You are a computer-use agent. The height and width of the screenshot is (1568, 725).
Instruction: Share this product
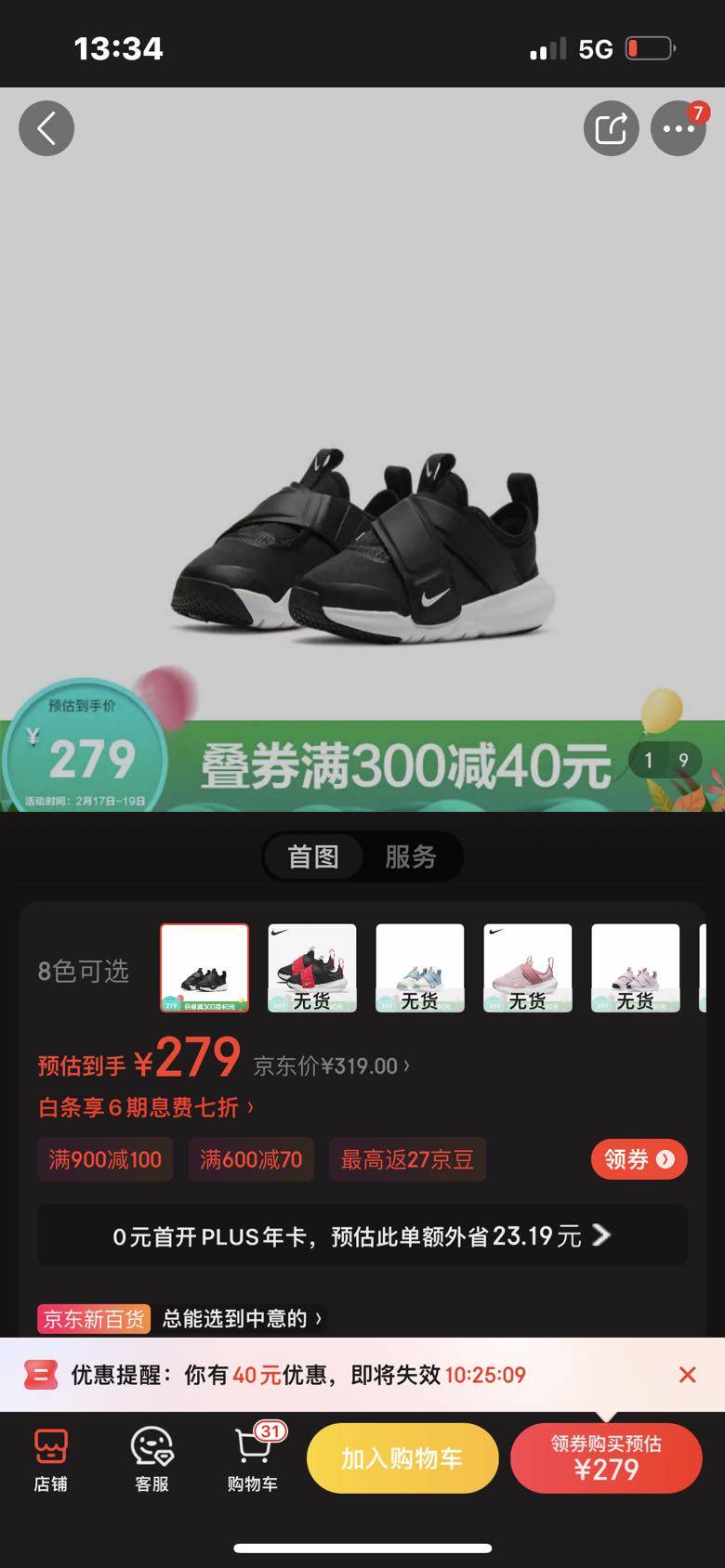pos(611,128)
